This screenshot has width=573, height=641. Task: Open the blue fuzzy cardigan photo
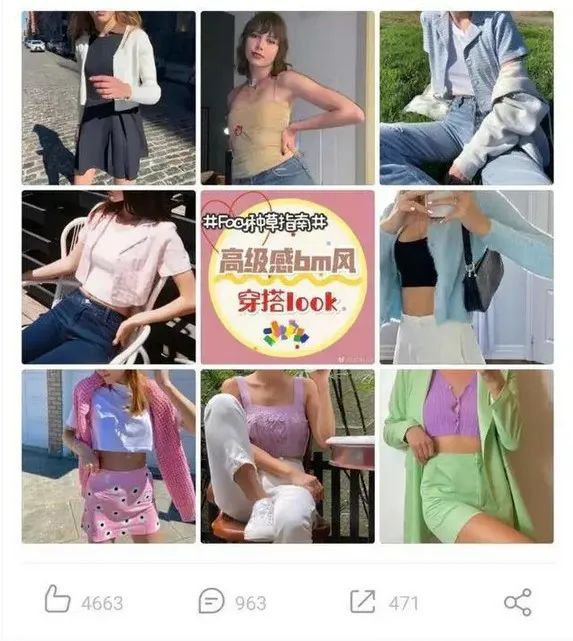pyautogui.click(x=466, y=277)
